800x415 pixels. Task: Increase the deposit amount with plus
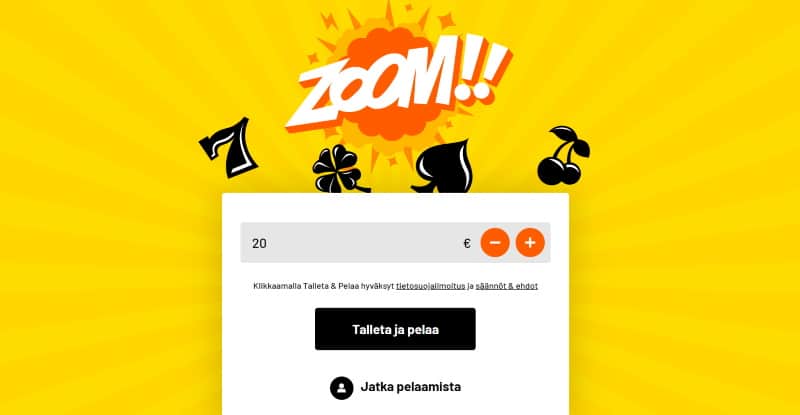530,243
